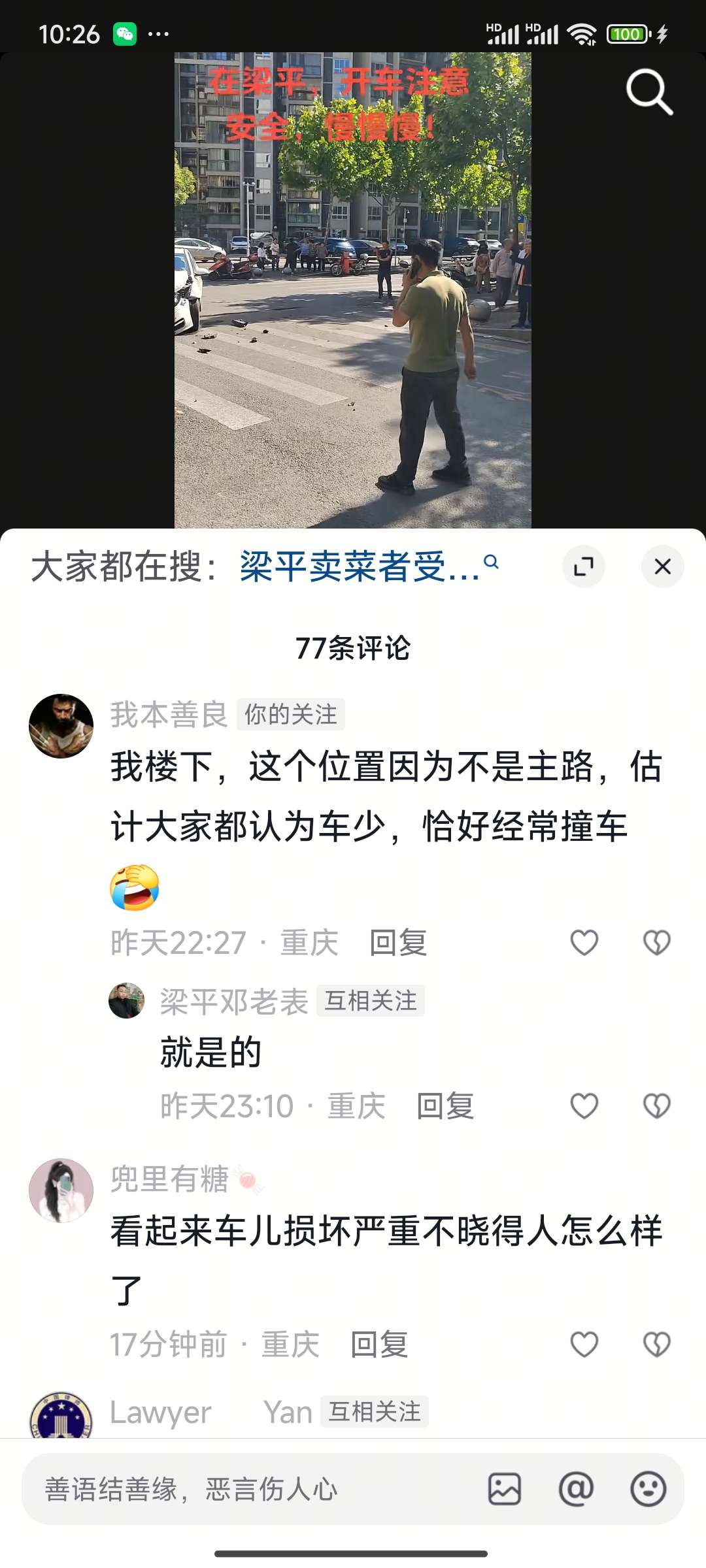Dislike 梁平邓老表's reply 就是的
The height and width of the screenshot is (1568, 706).
pos(656,1106)
